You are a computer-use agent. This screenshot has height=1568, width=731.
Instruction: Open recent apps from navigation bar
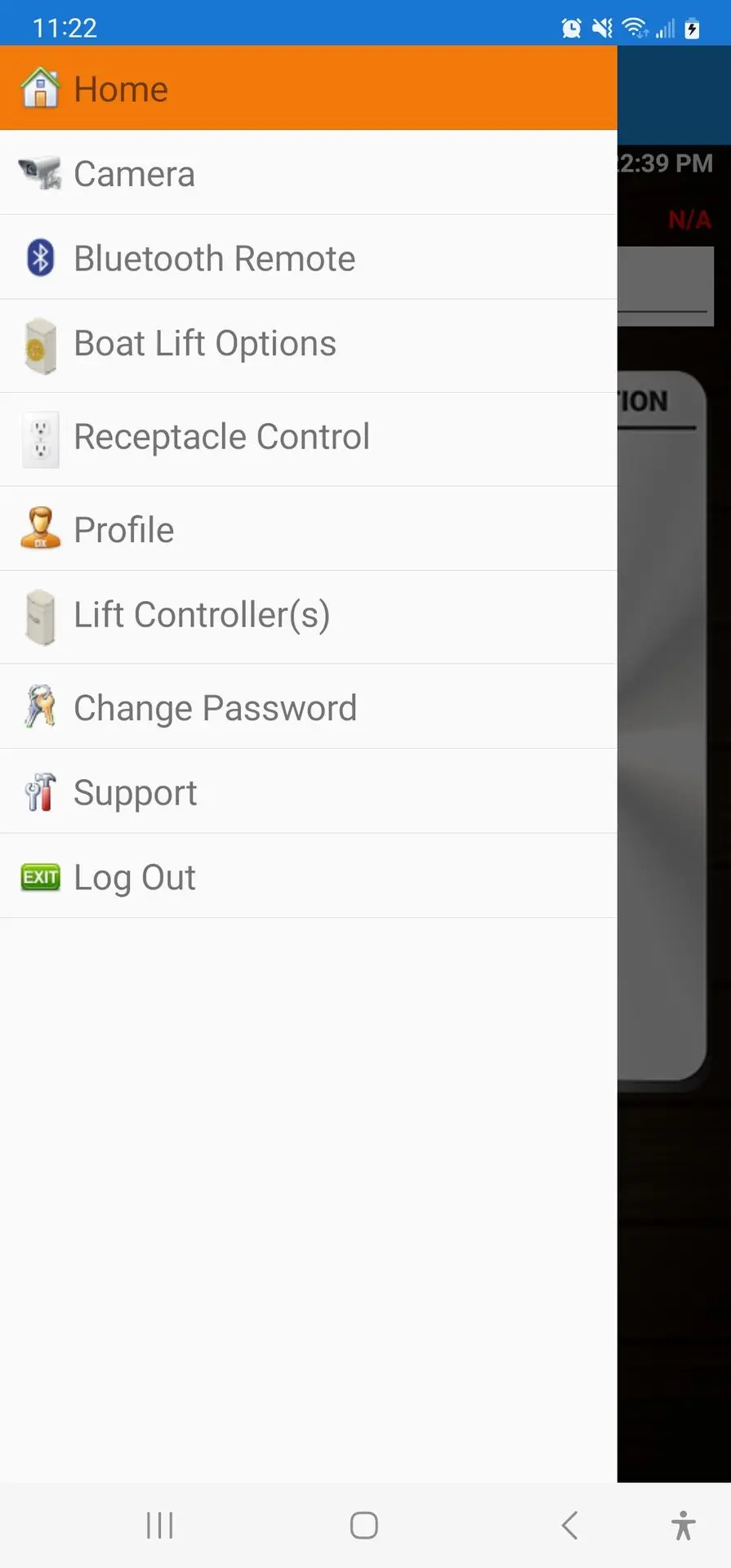(x=160, y=1525)
